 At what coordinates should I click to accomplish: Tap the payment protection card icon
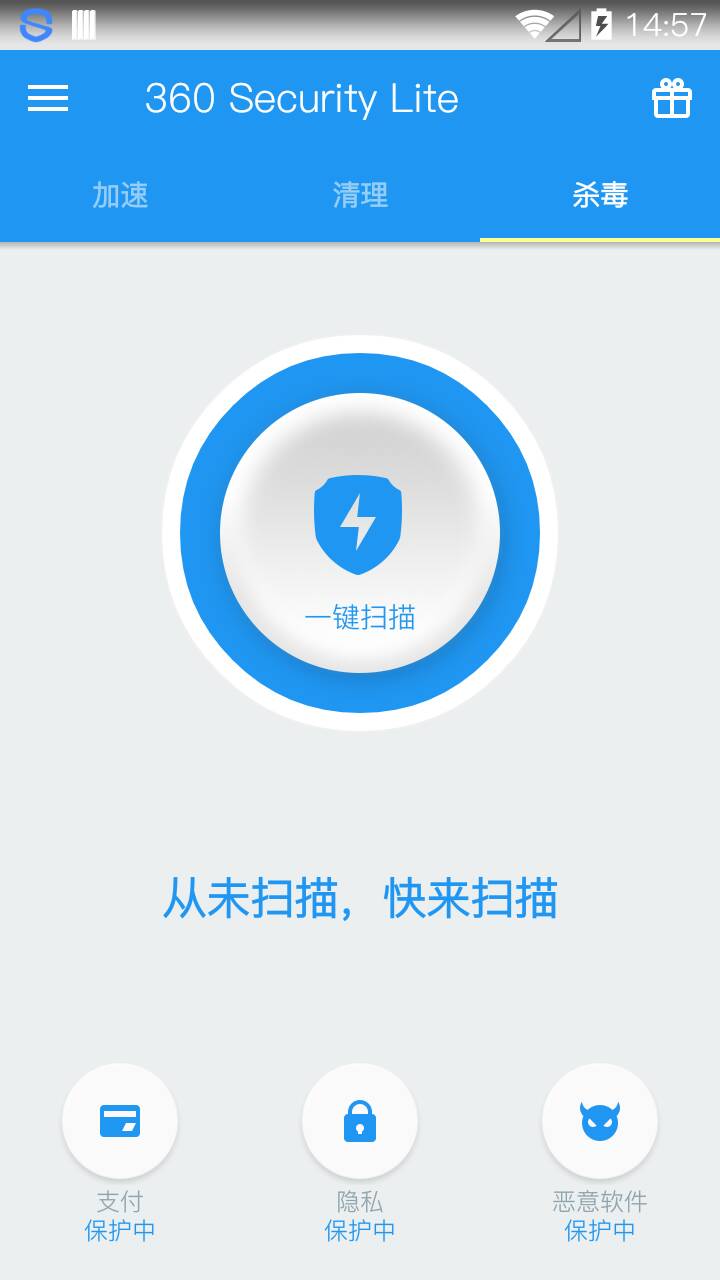[120, 1120]
